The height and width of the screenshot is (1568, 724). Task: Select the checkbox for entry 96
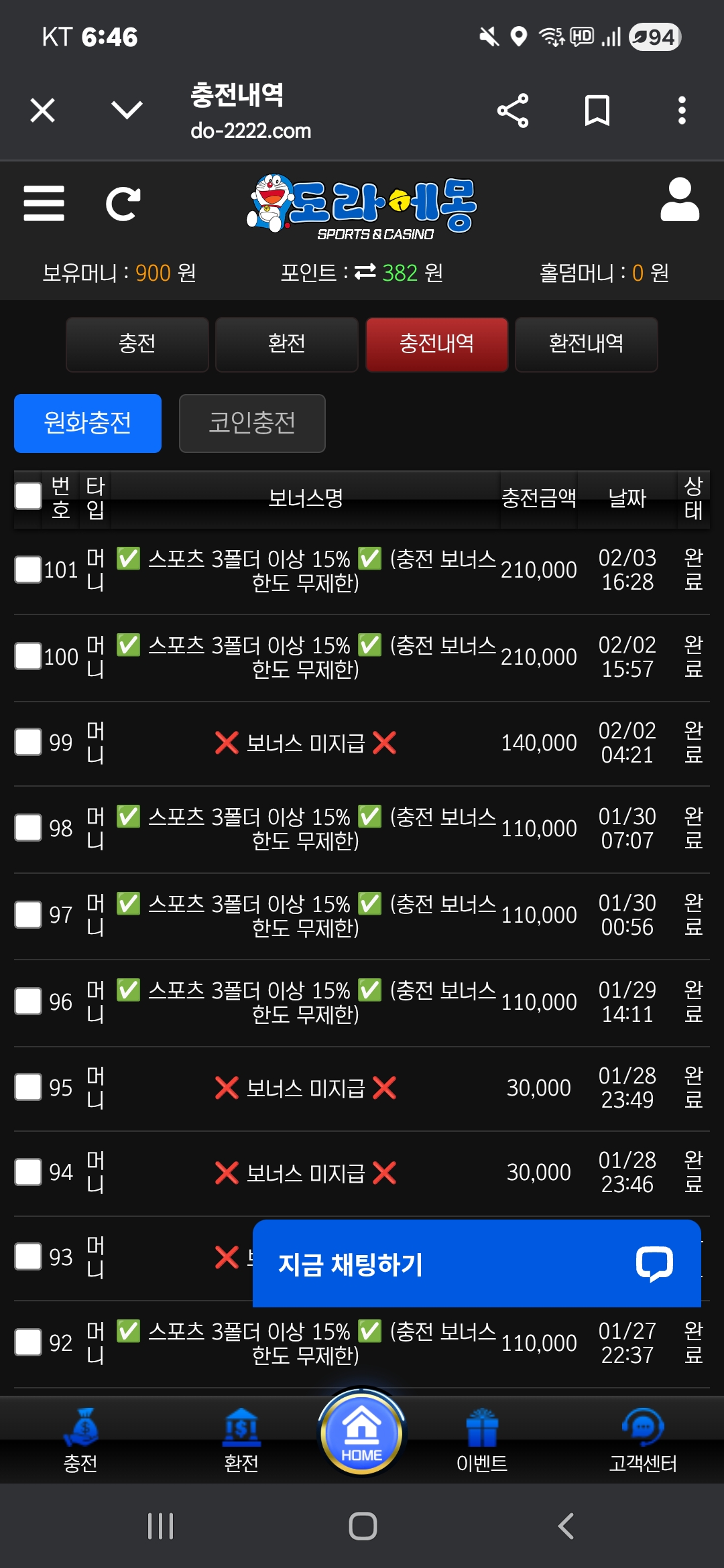tap(28, 1001)
